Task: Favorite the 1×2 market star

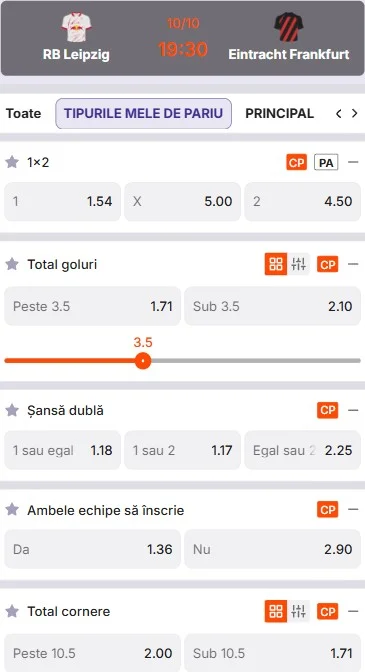Action: click(12, 162)
